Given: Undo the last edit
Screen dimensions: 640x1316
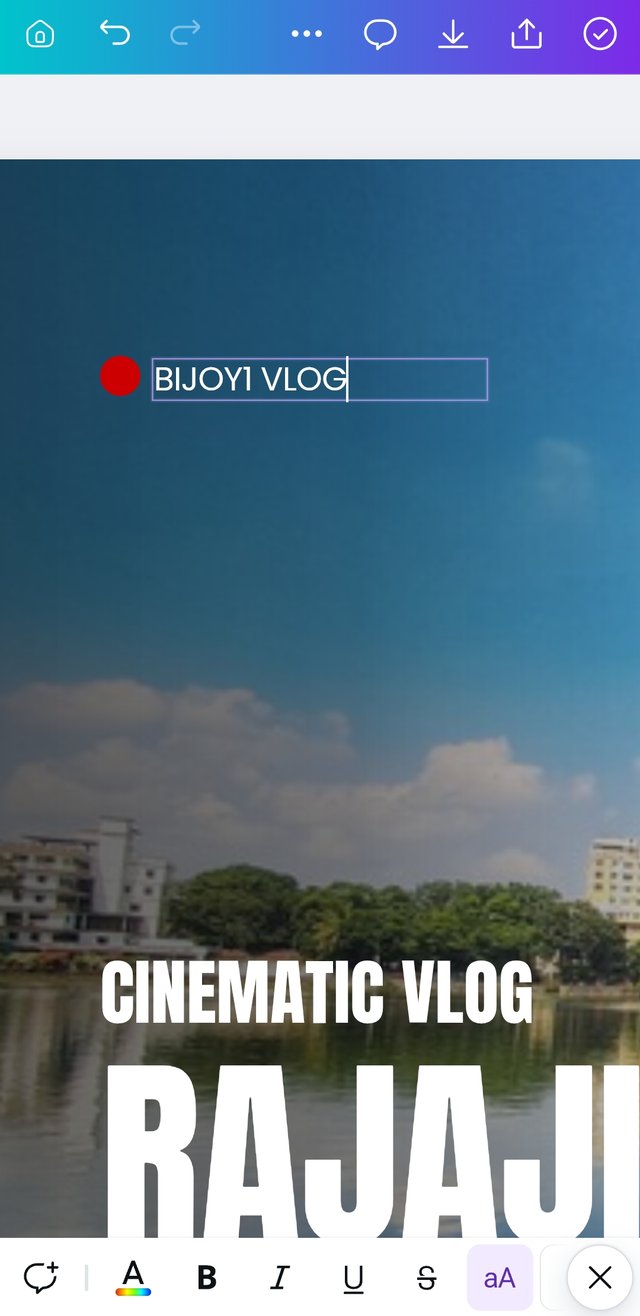Looking at the screenshot, I should point(115,34).
